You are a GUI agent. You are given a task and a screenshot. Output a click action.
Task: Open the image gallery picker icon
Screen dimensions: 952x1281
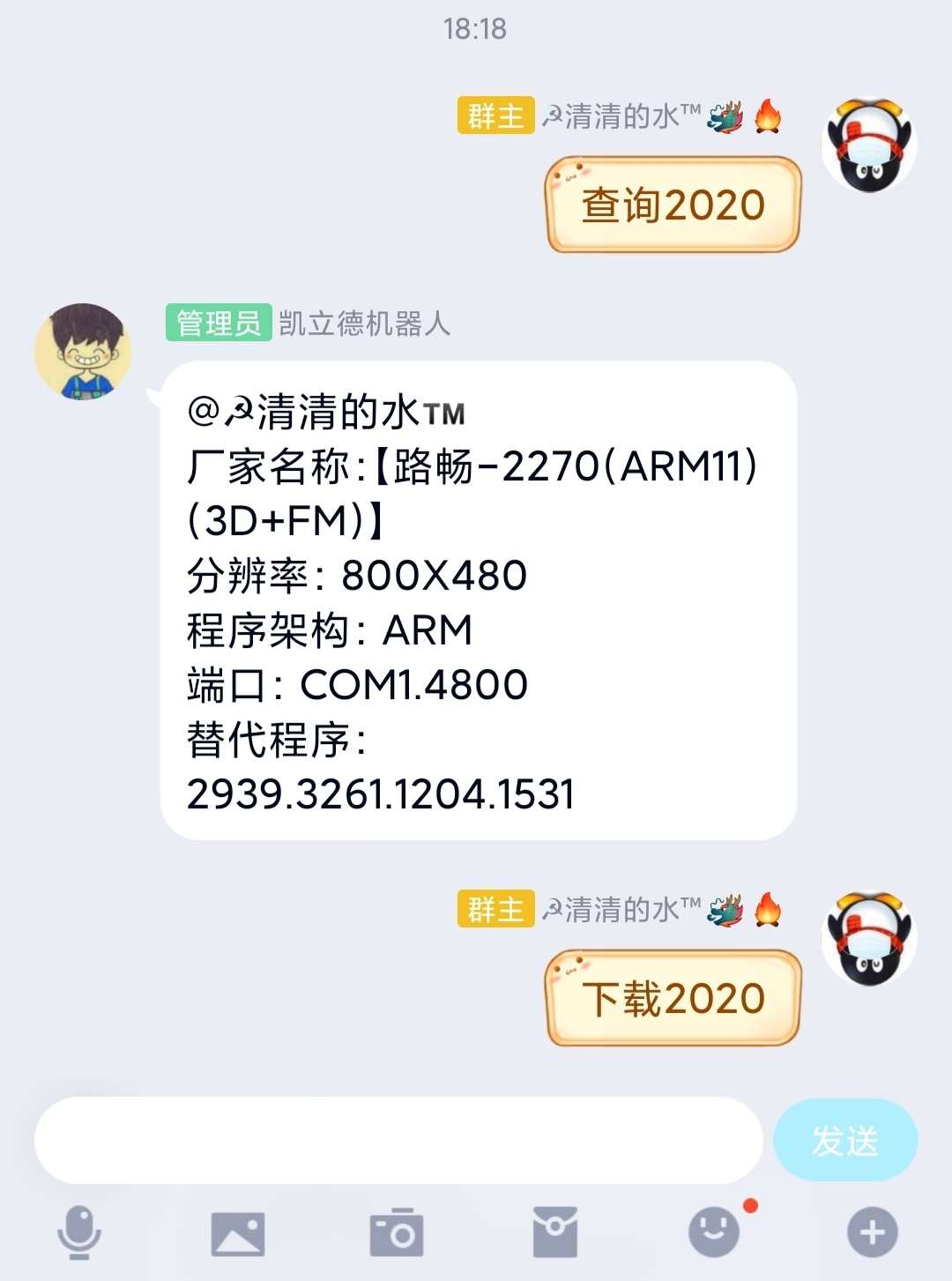pyautogui.click(x=238, y=1233)
